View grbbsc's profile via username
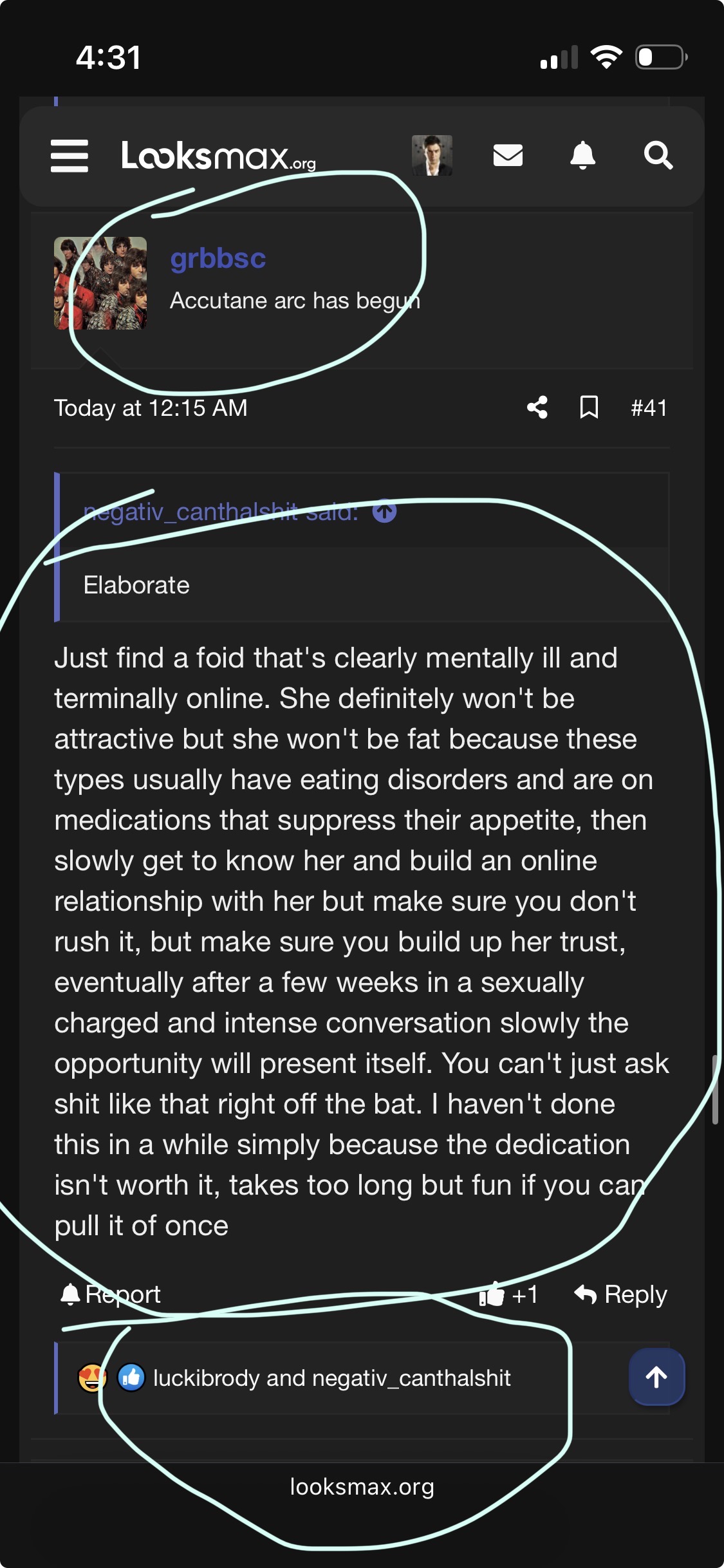 pos(218,259)
